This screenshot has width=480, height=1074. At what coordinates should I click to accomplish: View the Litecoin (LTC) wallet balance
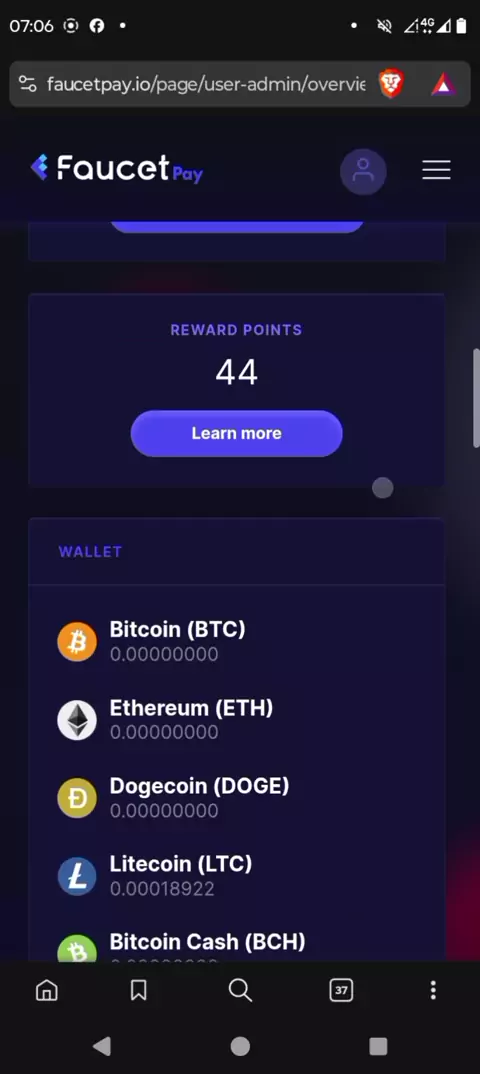coord(236,876)
